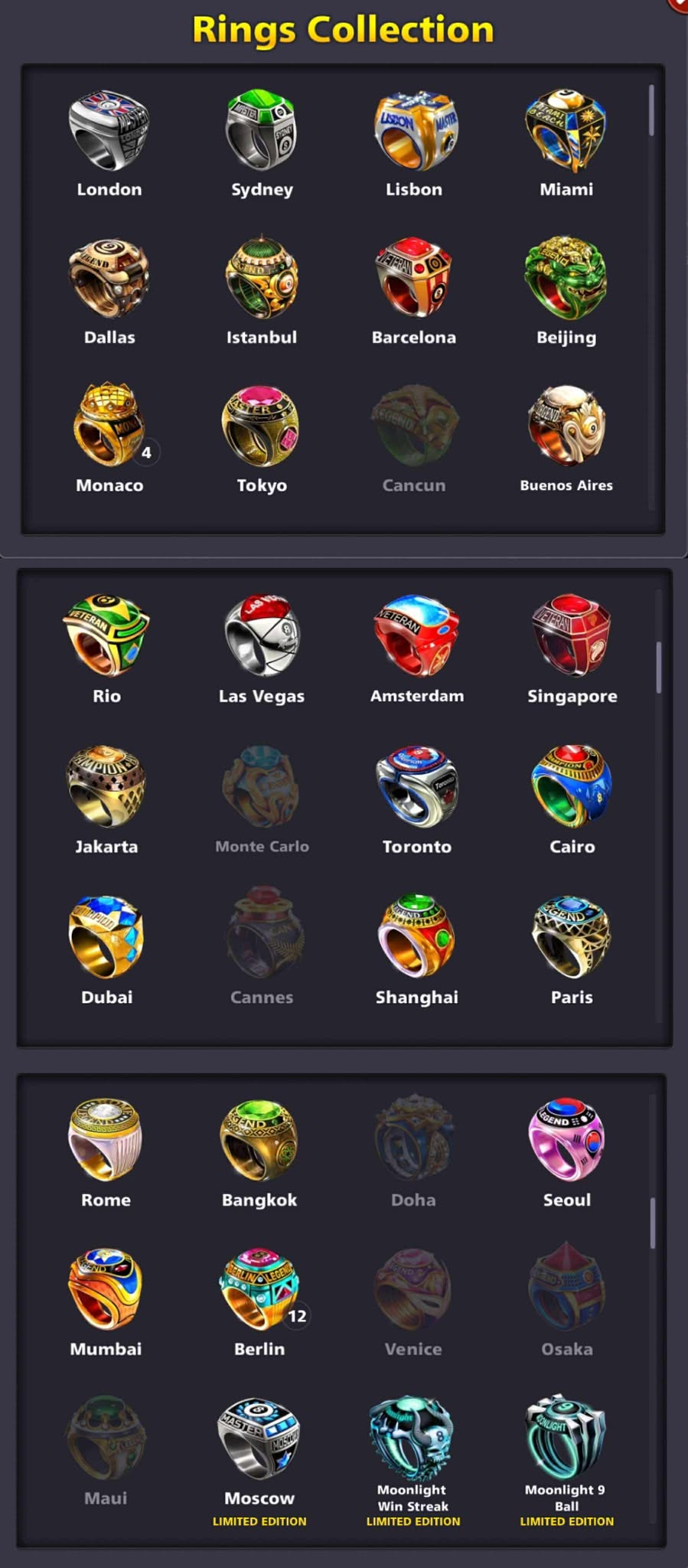This screenshot has height=1568, width=688.
Task: View the Lisbon ring details
Action: click(x=414, y=131)
